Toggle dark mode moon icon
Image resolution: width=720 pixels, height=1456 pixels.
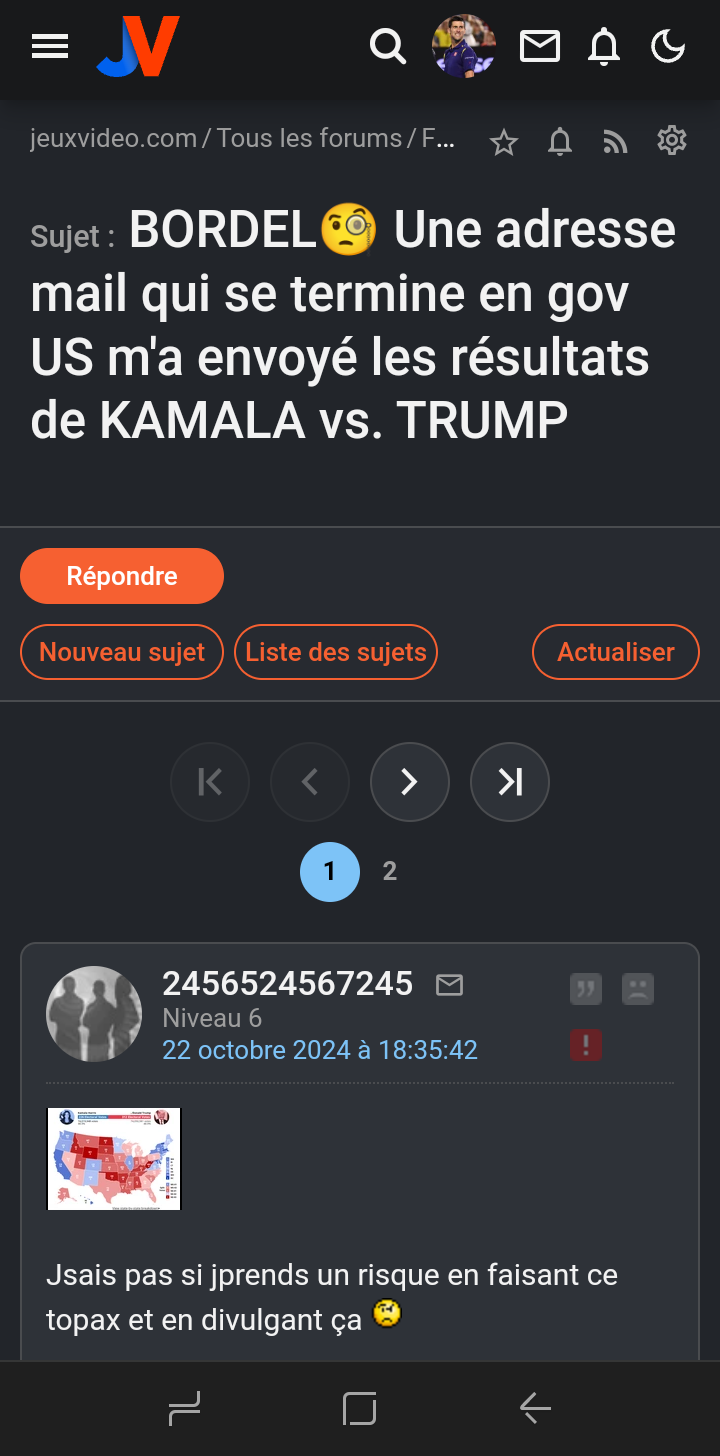[x=668, y=46]
